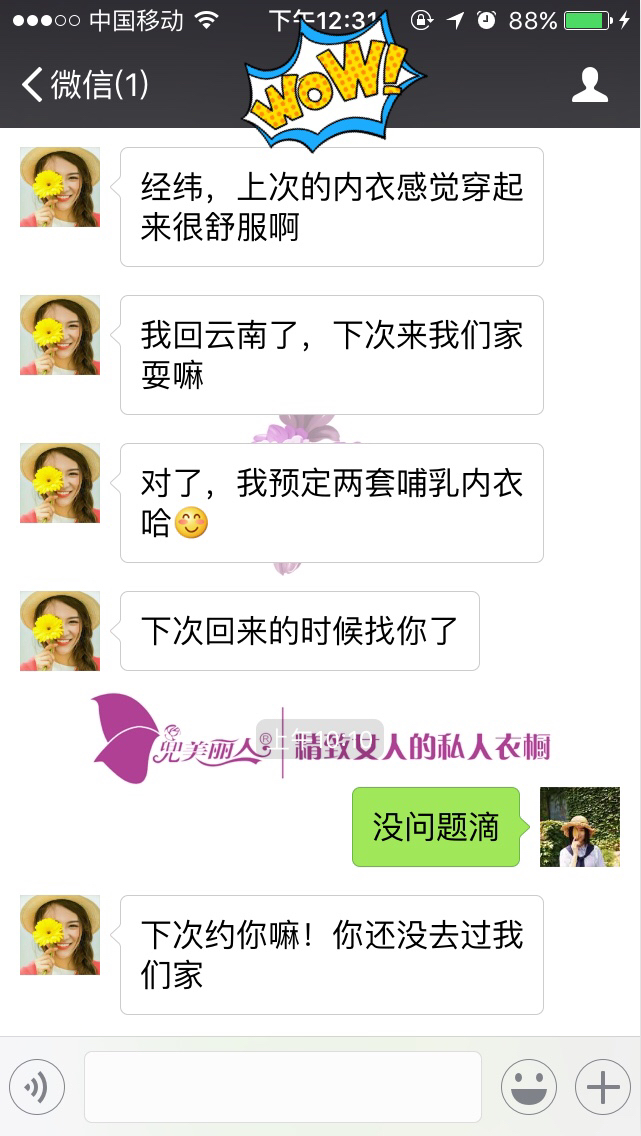
Task: Tap my avatar beside 没问题滴
Action: click(580, 827)
